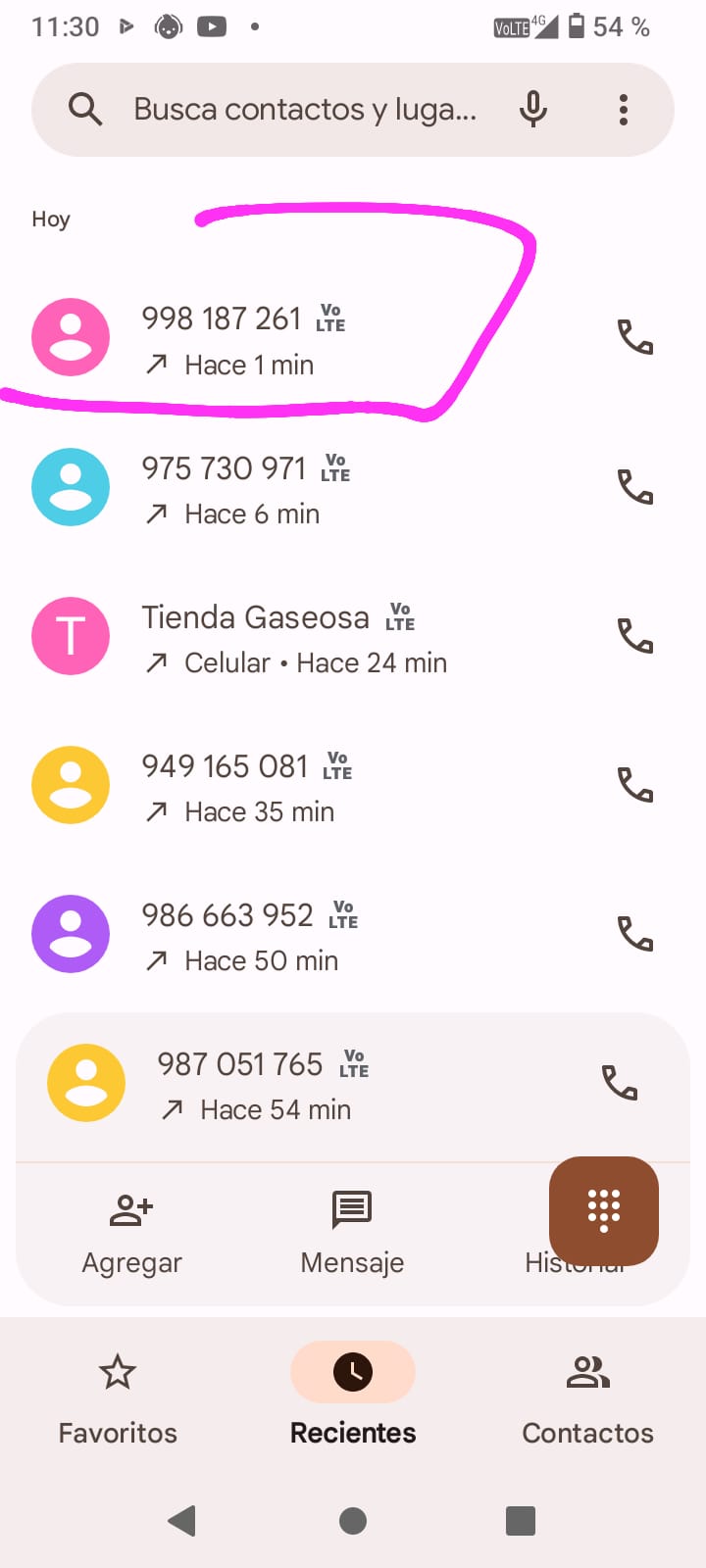Call 998 187 261 with its phone icon
Image resolution: width=706 pixels, height=1568 pixels.
coord(634,337)
